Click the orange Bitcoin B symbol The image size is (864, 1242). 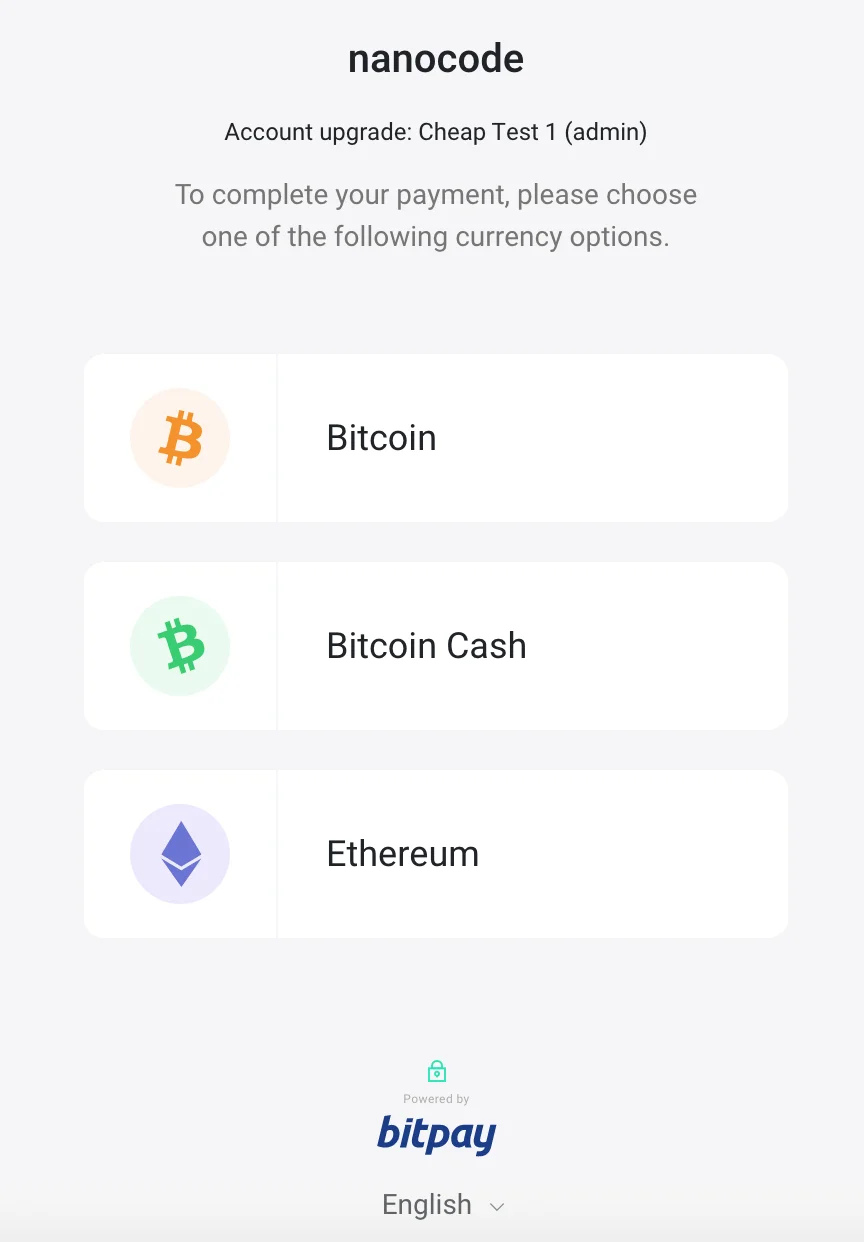[180, 438]
